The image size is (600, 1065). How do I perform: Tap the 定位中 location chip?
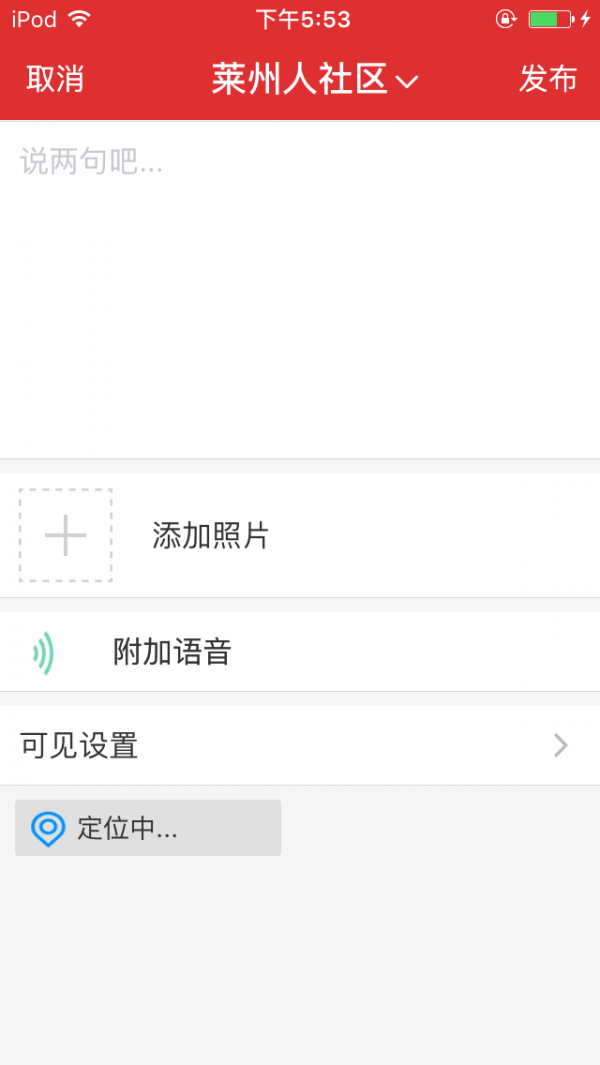[x=148, y=828]
